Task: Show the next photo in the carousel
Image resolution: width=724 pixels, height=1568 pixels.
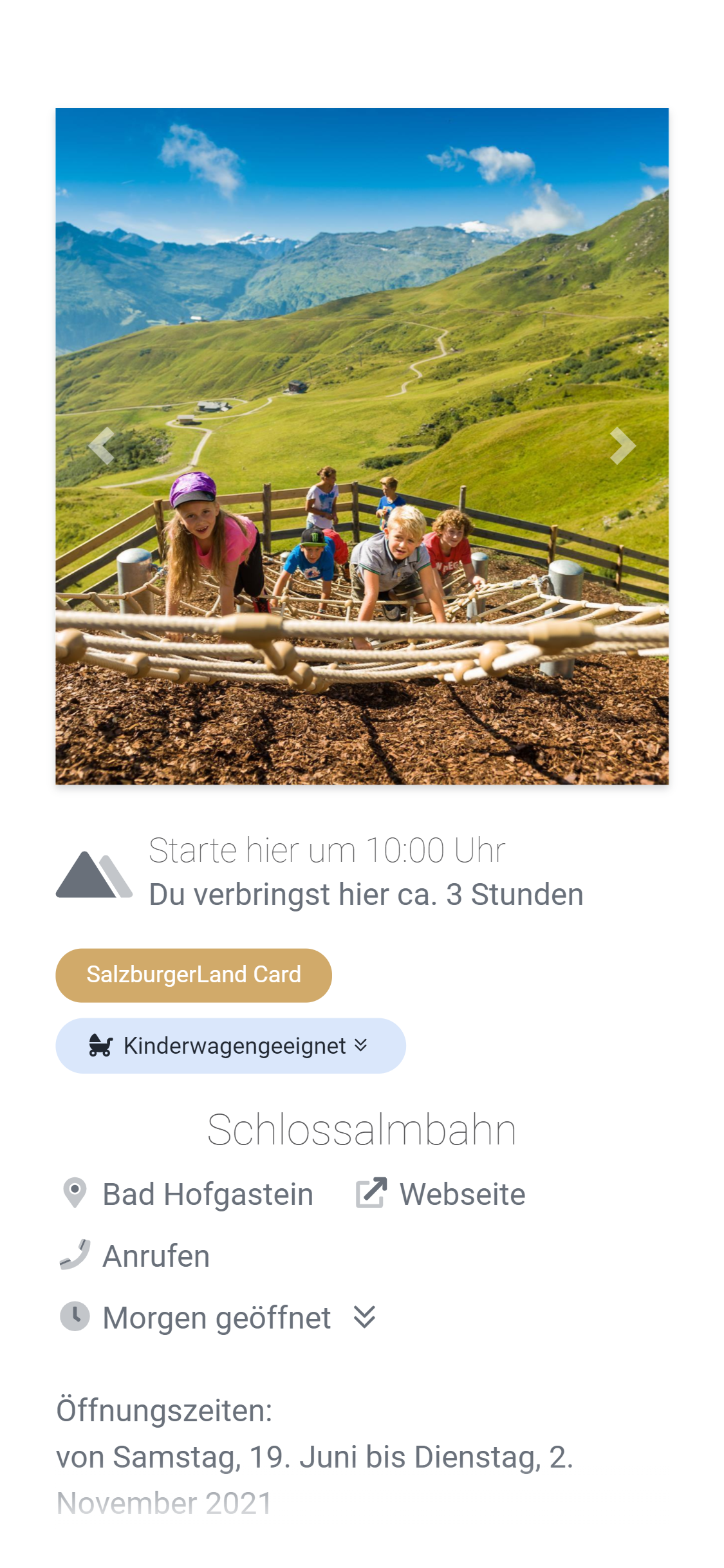Action: (x=622, y=445)
